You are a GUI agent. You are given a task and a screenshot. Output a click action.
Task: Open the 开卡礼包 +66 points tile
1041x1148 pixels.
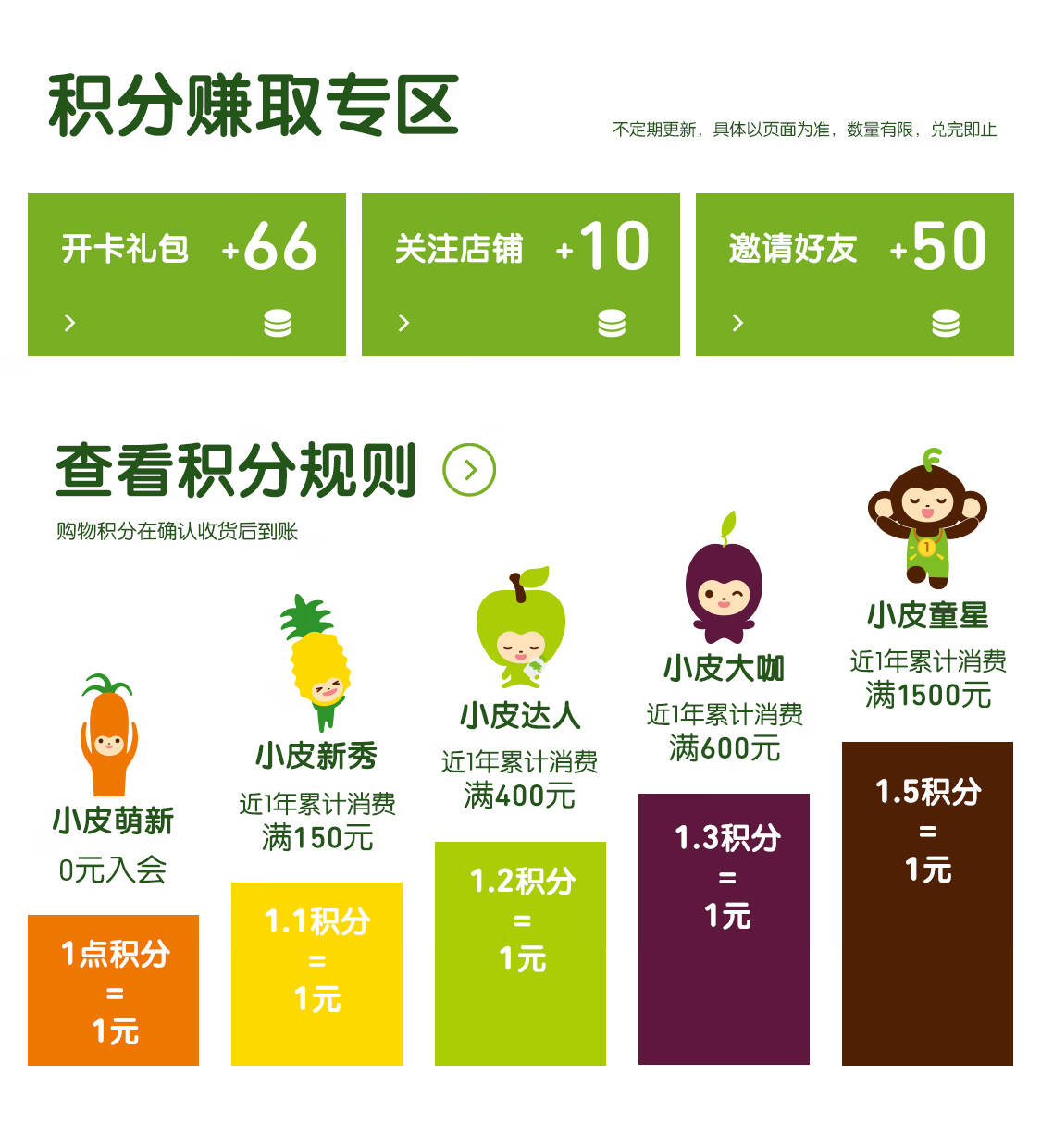[187, 275]
